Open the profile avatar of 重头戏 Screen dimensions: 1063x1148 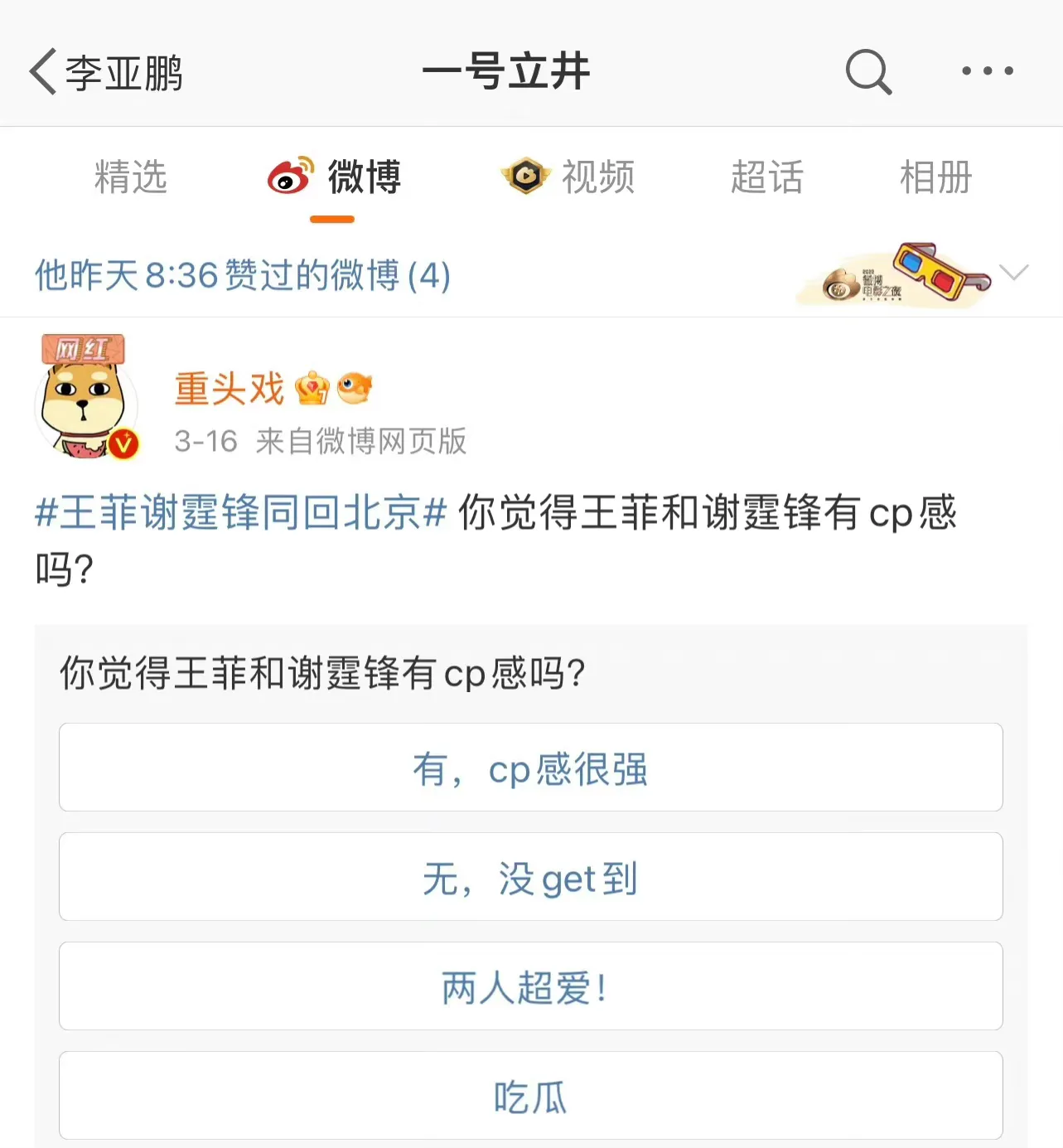point(85,404)
